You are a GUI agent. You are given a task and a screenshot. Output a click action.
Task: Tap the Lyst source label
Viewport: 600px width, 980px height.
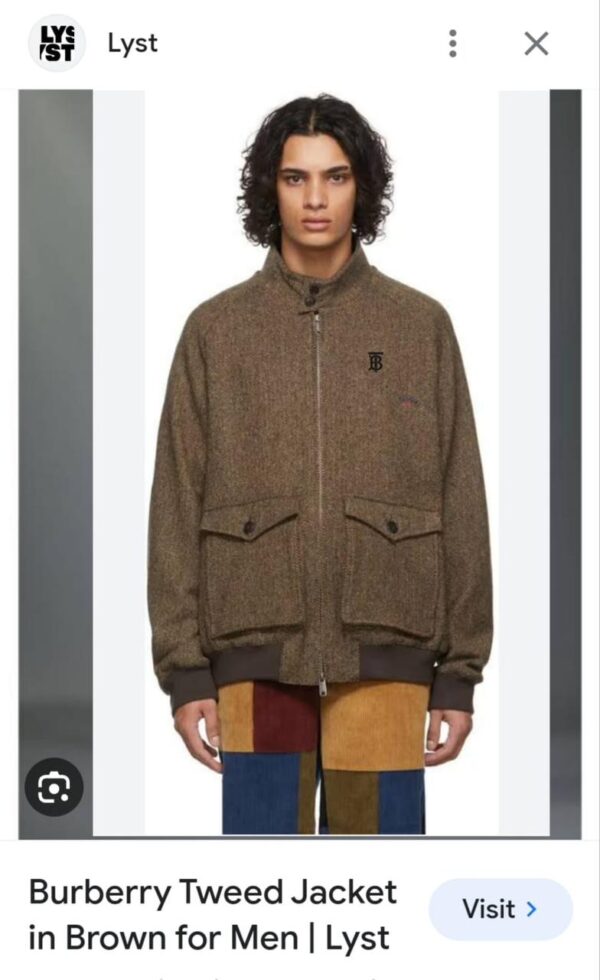click(x=132, y=43)
